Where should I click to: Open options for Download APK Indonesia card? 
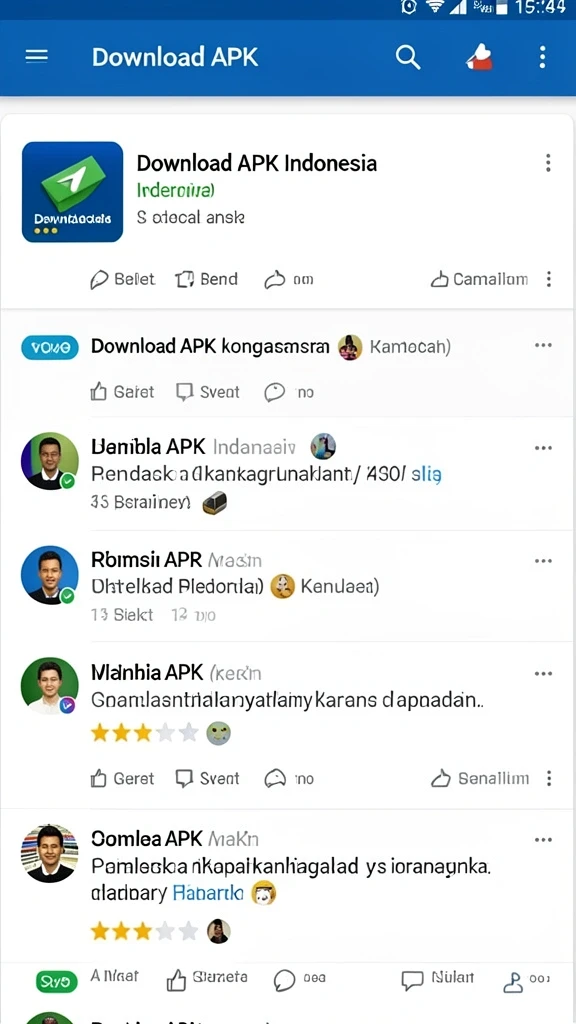tap(548, 163)
